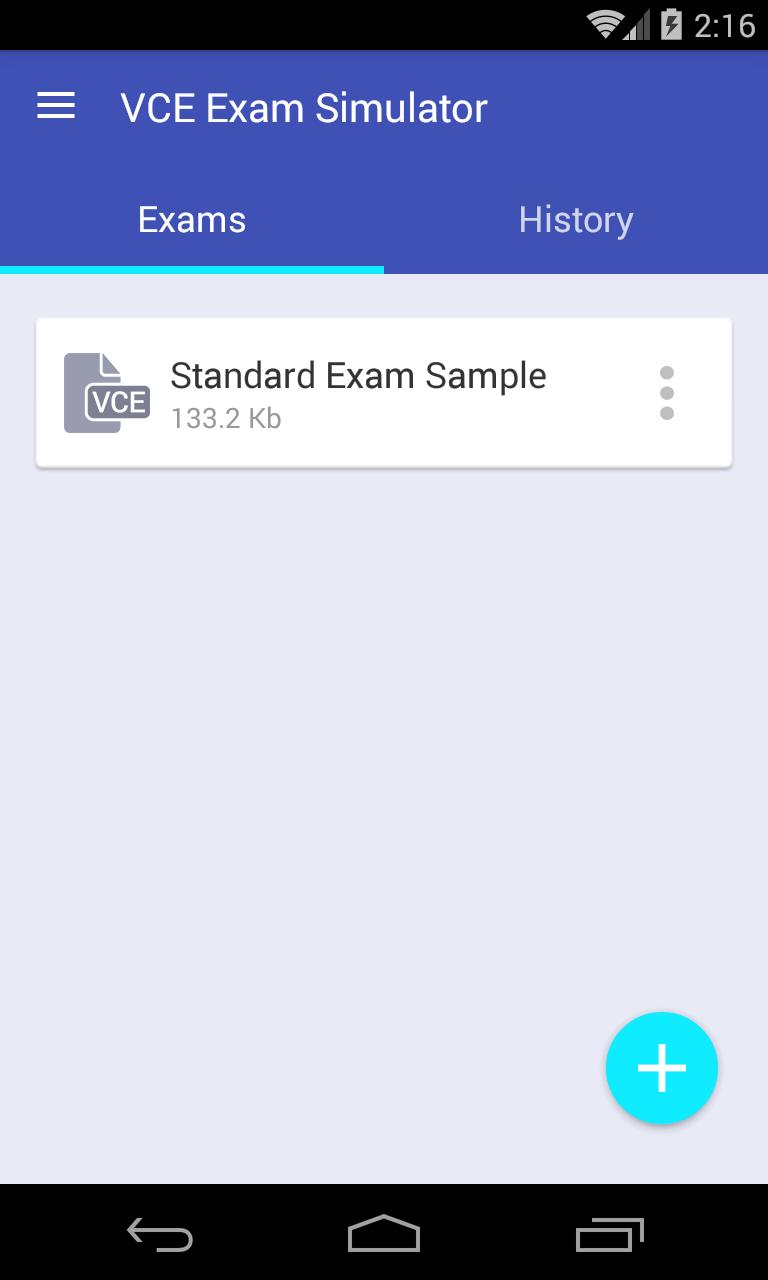Open the Recent Apps icon
The height and width of the screenshot is (1280, 768).
coord(609,1235)
